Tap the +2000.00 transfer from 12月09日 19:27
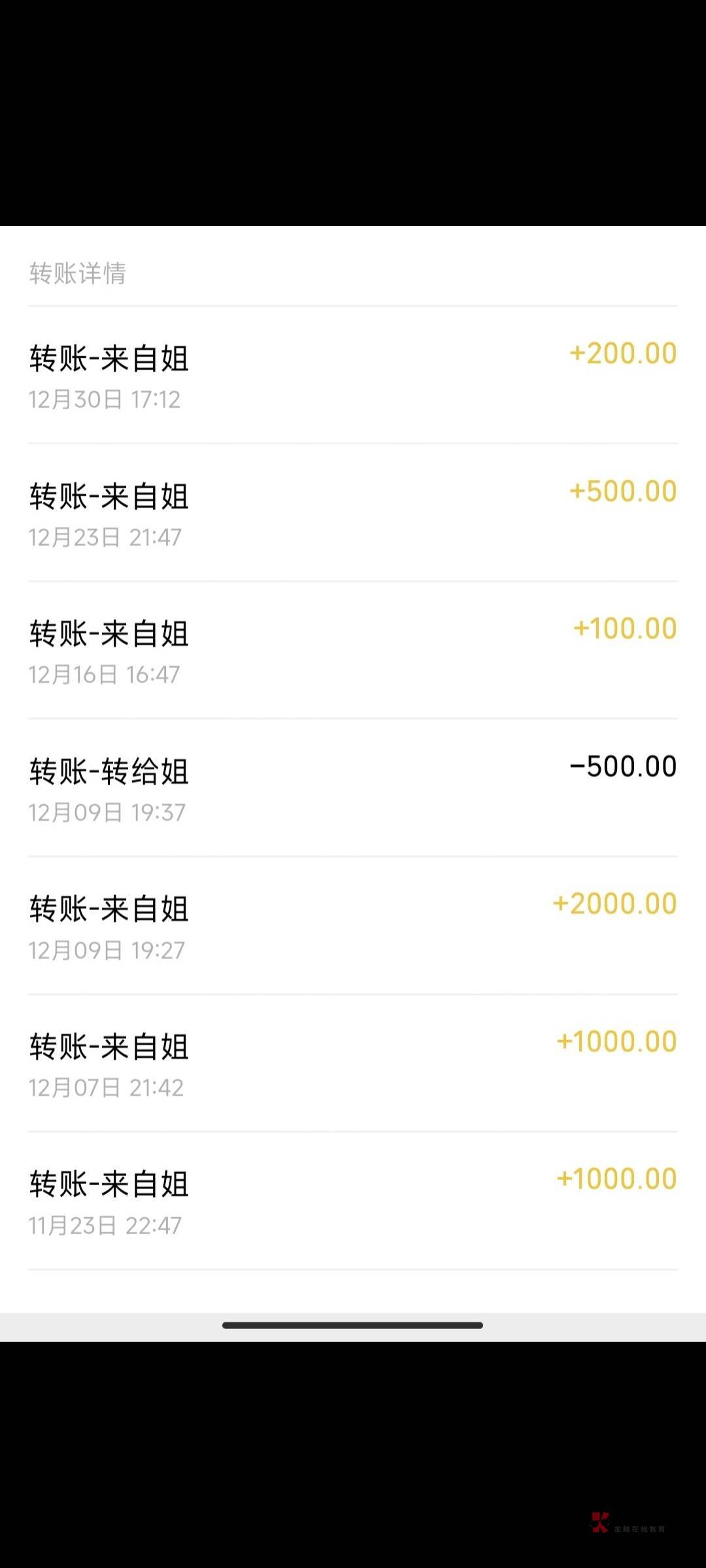The height and width of the screenshot is (1568, 706). click(353, 926)
